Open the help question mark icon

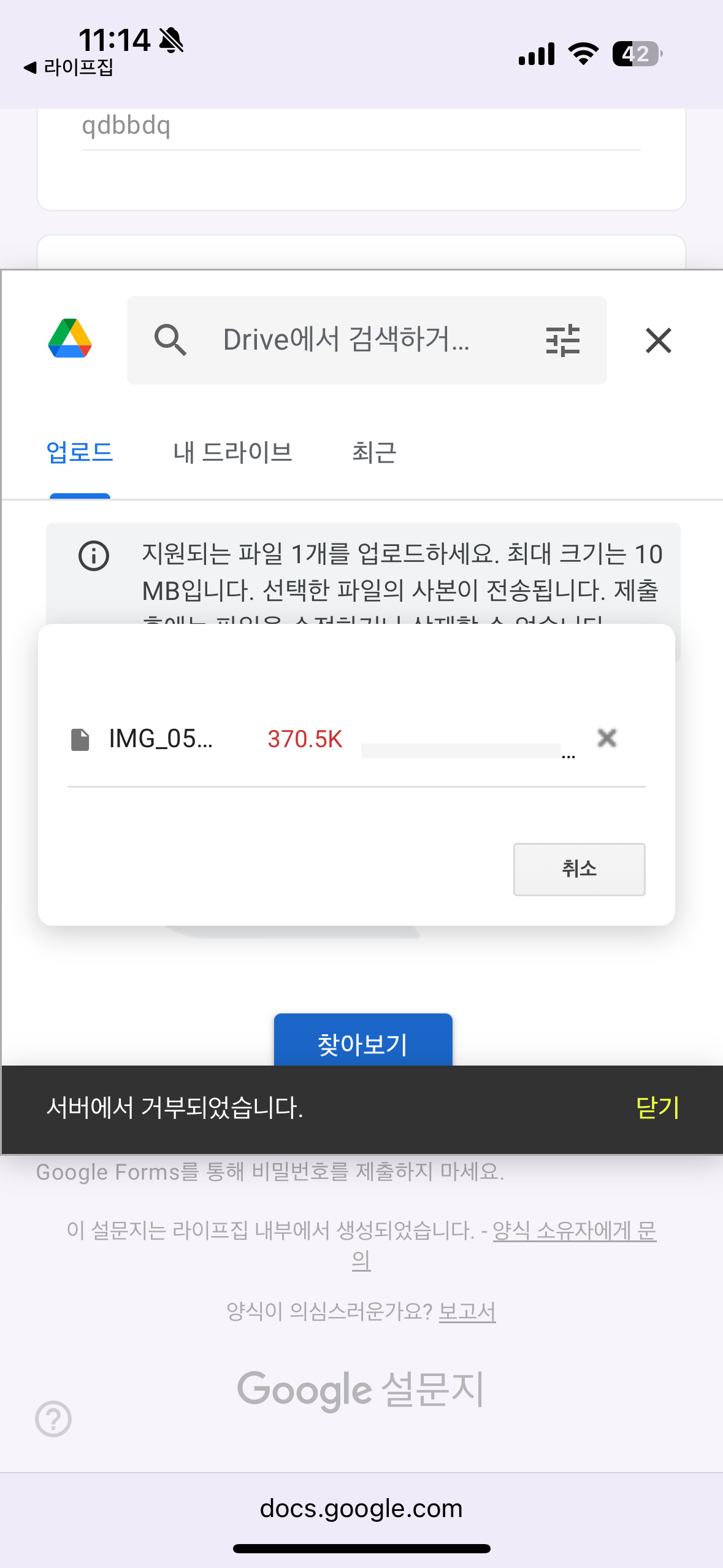[53, 1419]
